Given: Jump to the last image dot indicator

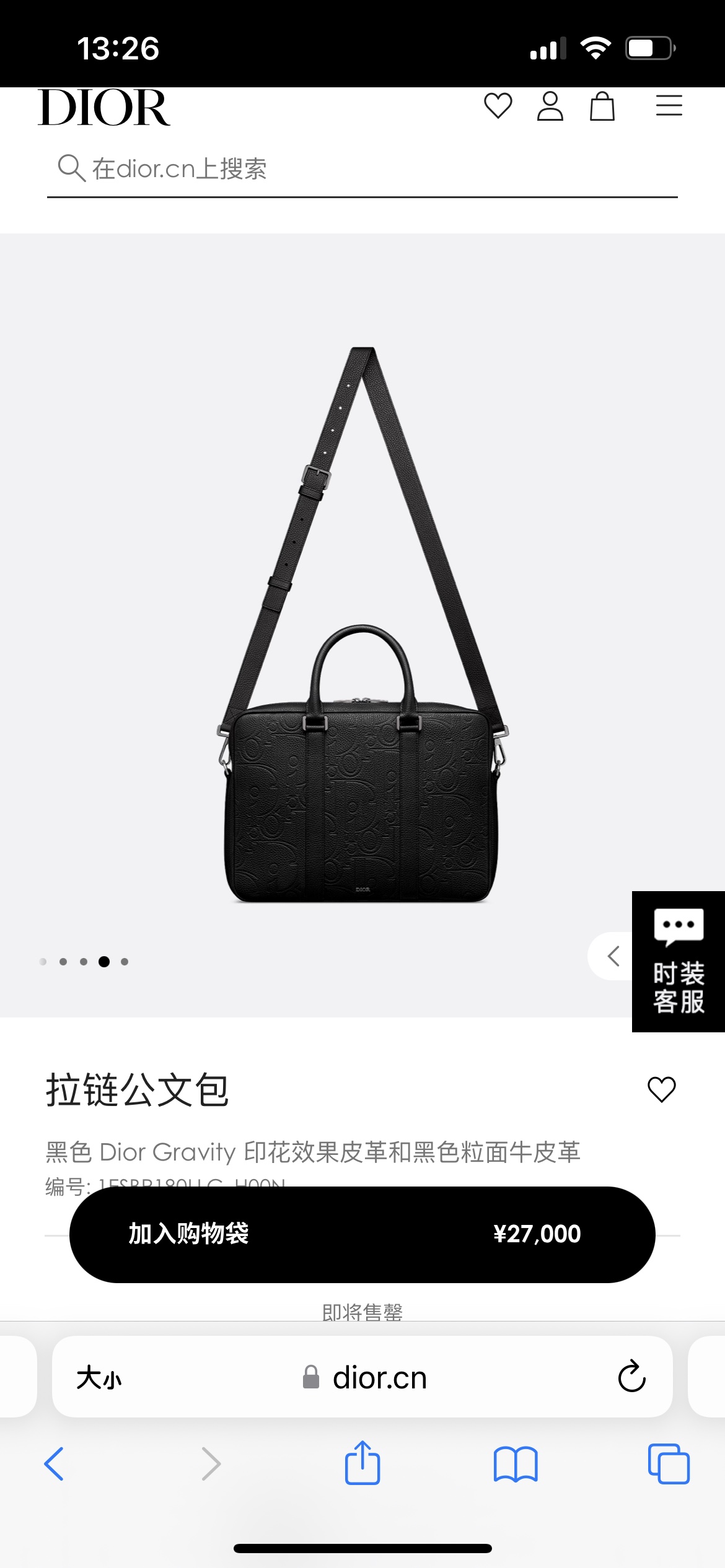Looking at the screenshot, I should pyautogui.click(x=125, y=962).
